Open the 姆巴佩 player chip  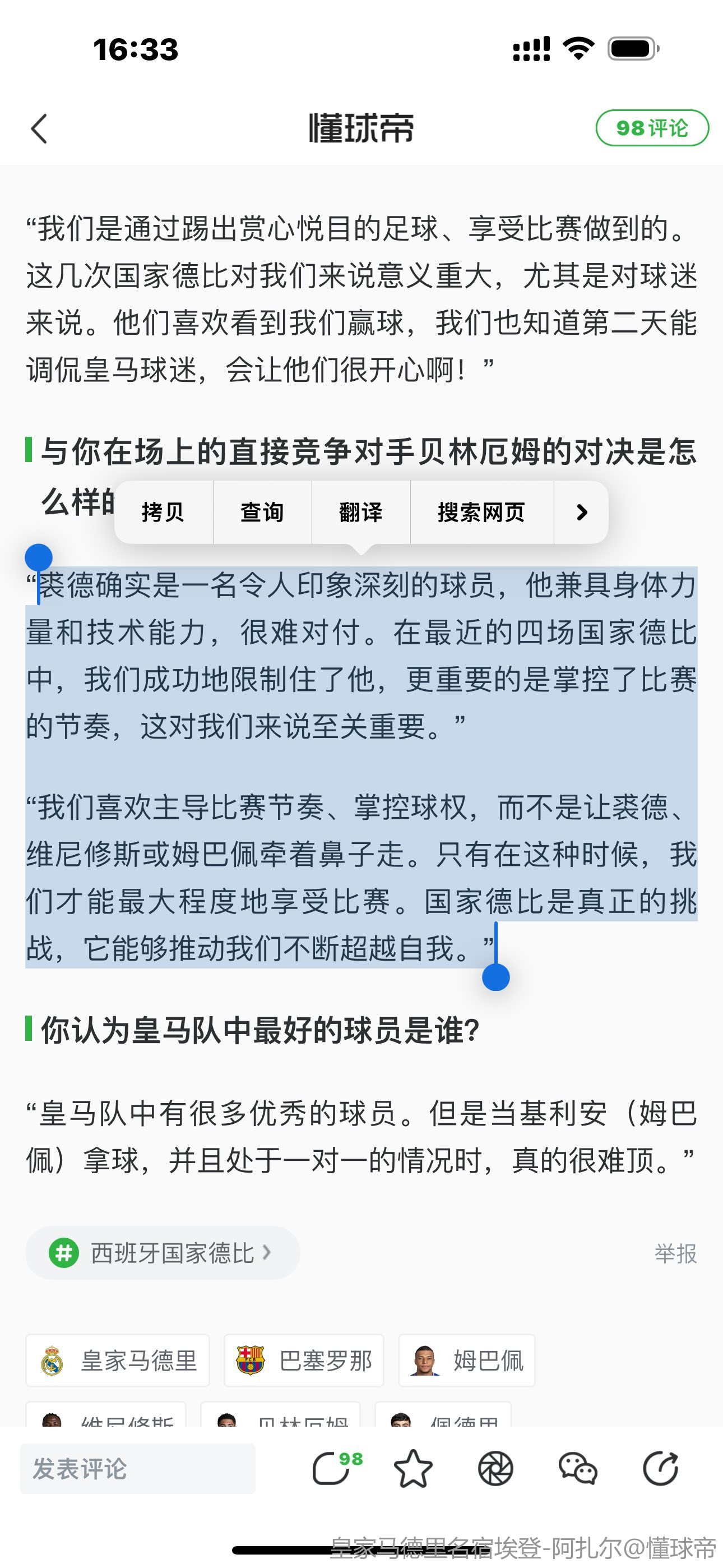coord(467,1361)
